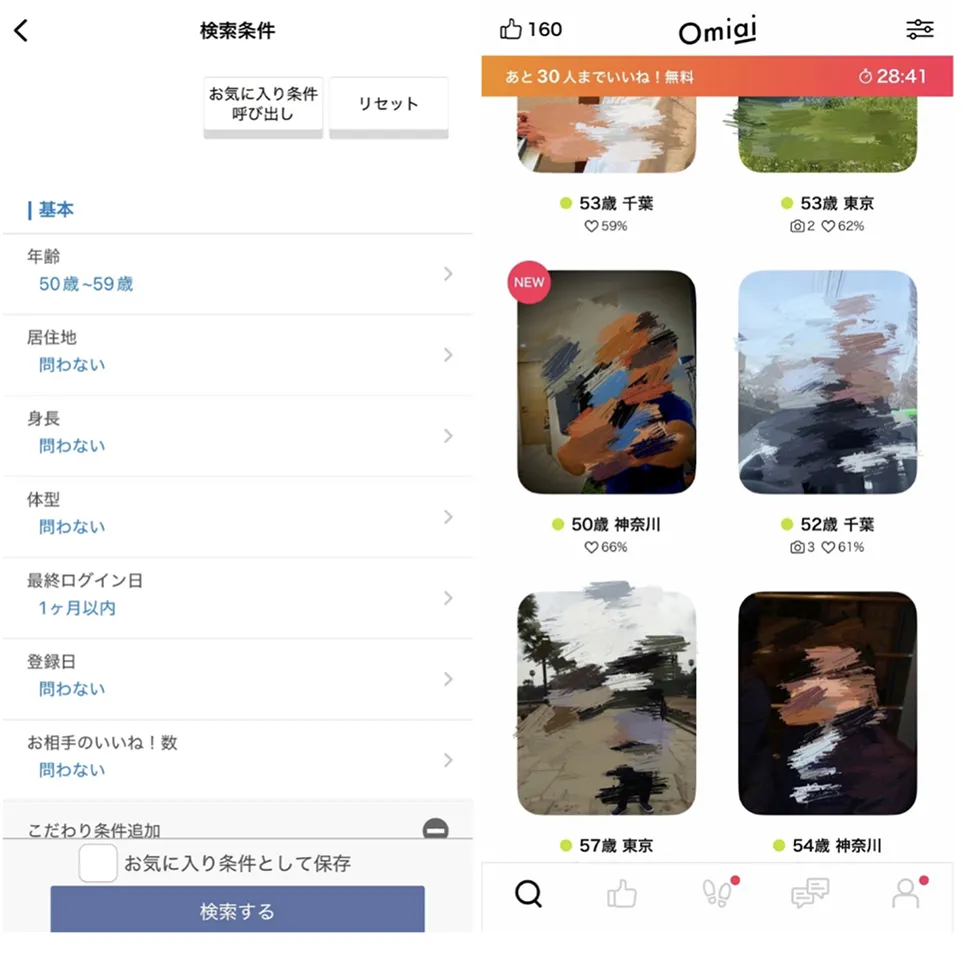Go back from the search conditions screen
Viewport: 966px width, 960px height.
21,31
